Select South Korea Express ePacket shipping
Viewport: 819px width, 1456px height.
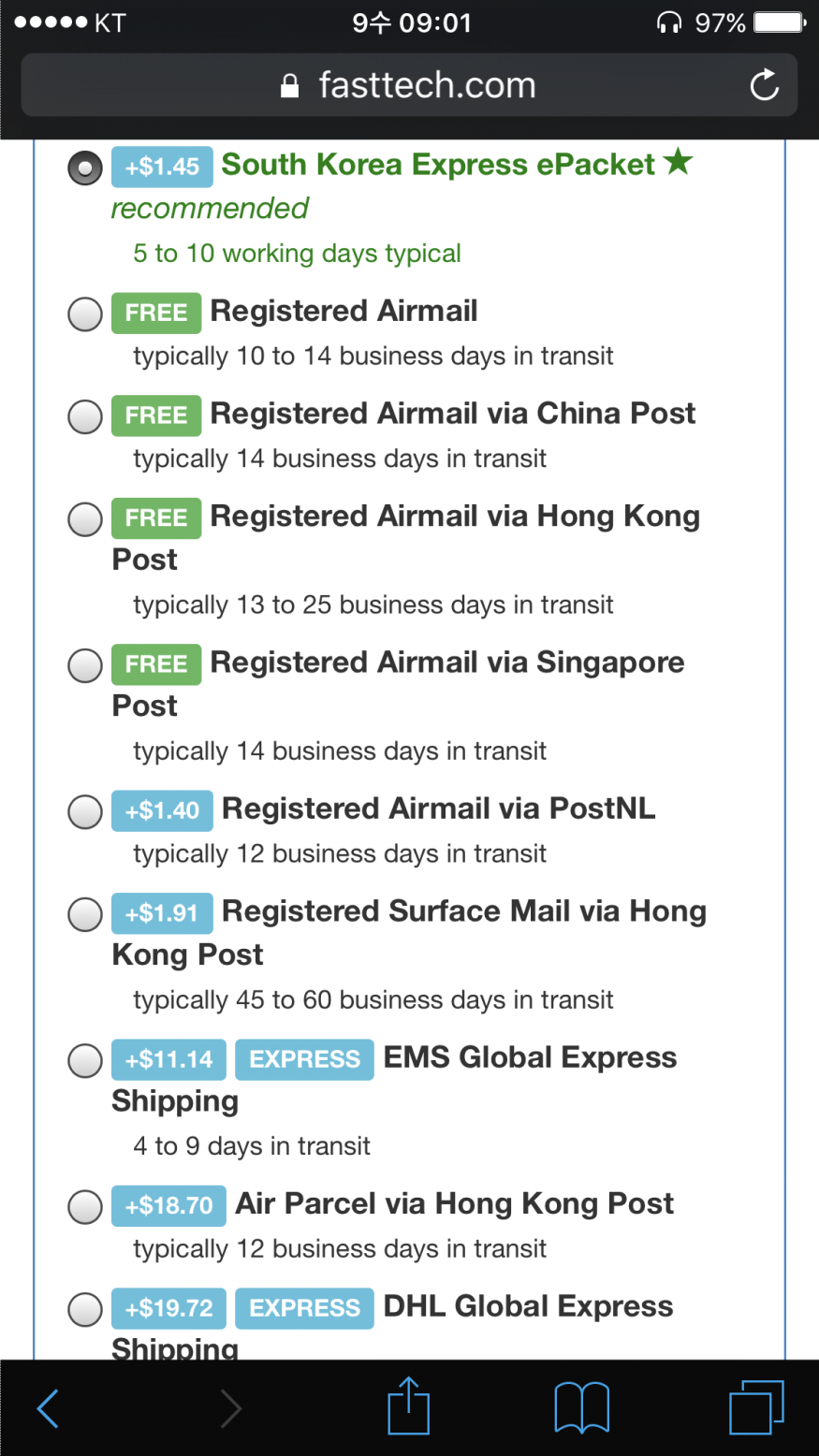(x=85, y=168)
